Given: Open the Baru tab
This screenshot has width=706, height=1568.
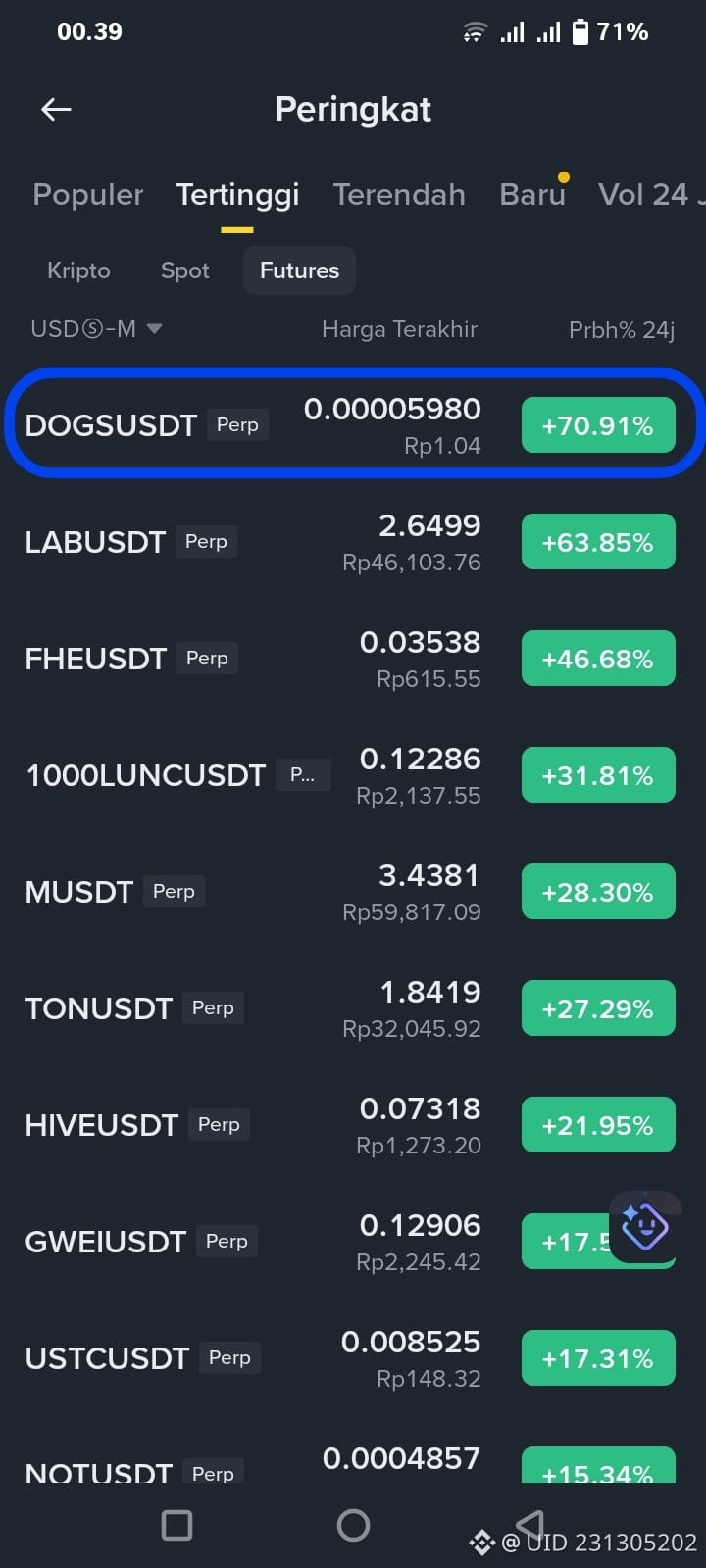Looking at the screenshot, I should click(532, 194).
